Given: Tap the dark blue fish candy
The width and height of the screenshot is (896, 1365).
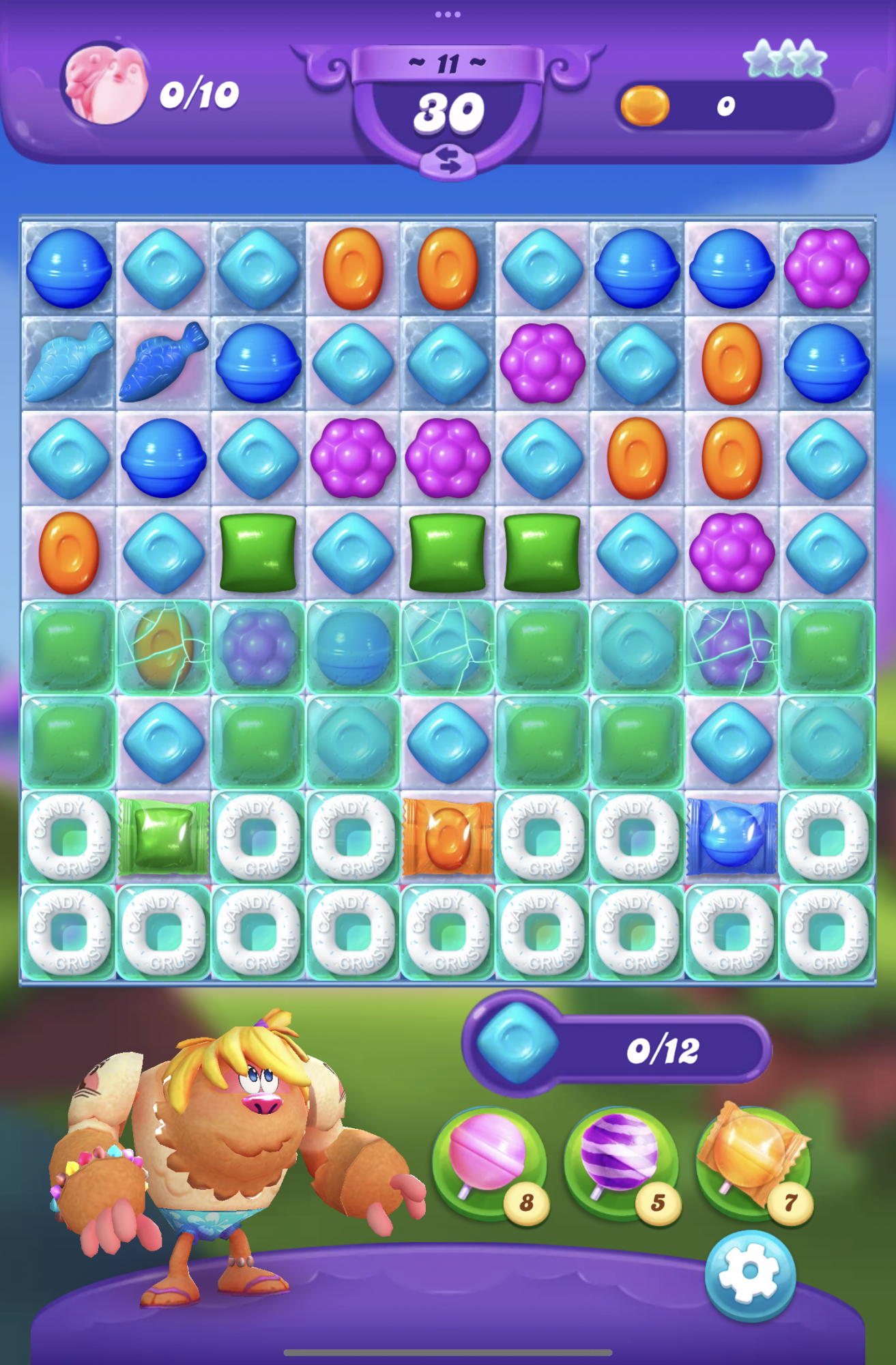Looking at the screenshot, I should (163, 362).
